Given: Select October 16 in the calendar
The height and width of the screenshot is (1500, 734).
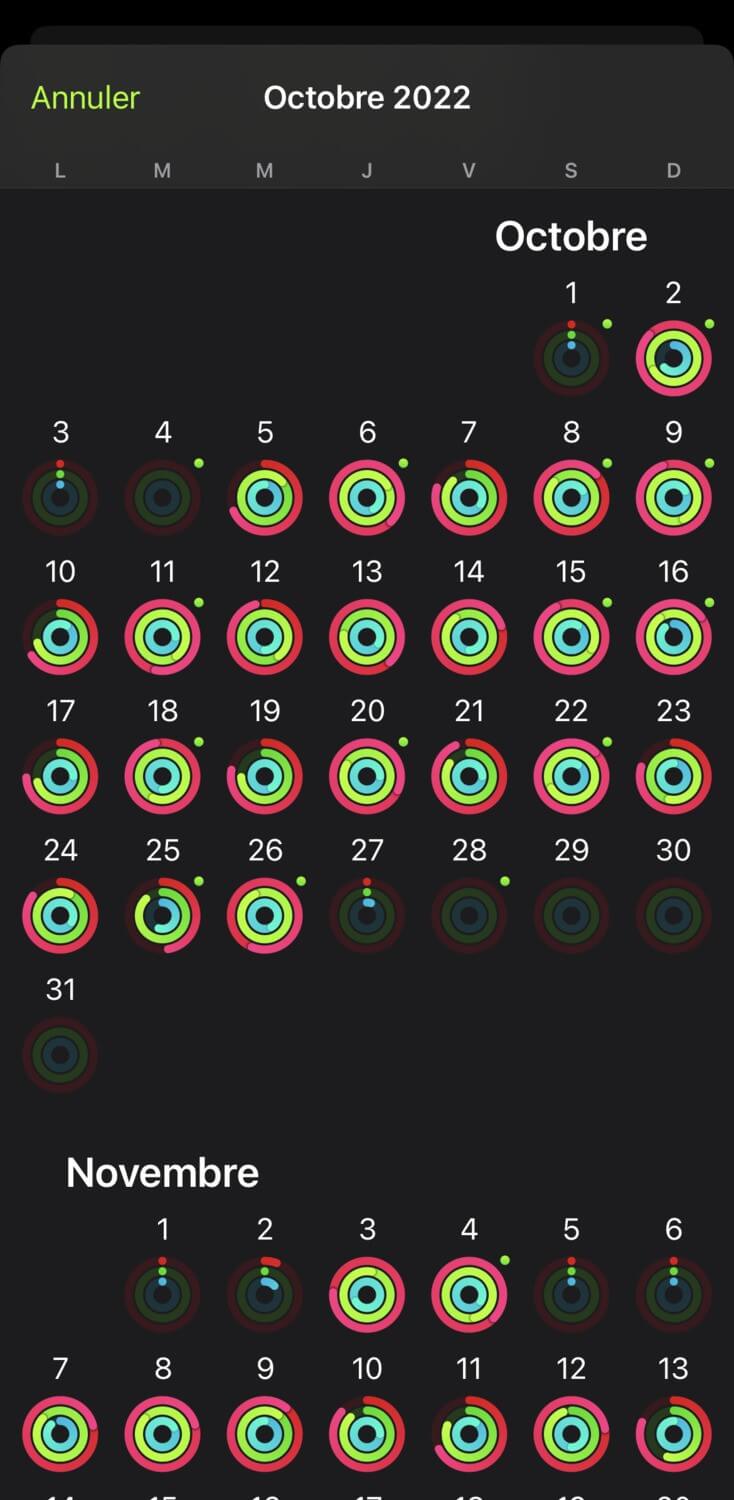Looking at the screenshot, I should pyautogui.click(x=673, y=636).
